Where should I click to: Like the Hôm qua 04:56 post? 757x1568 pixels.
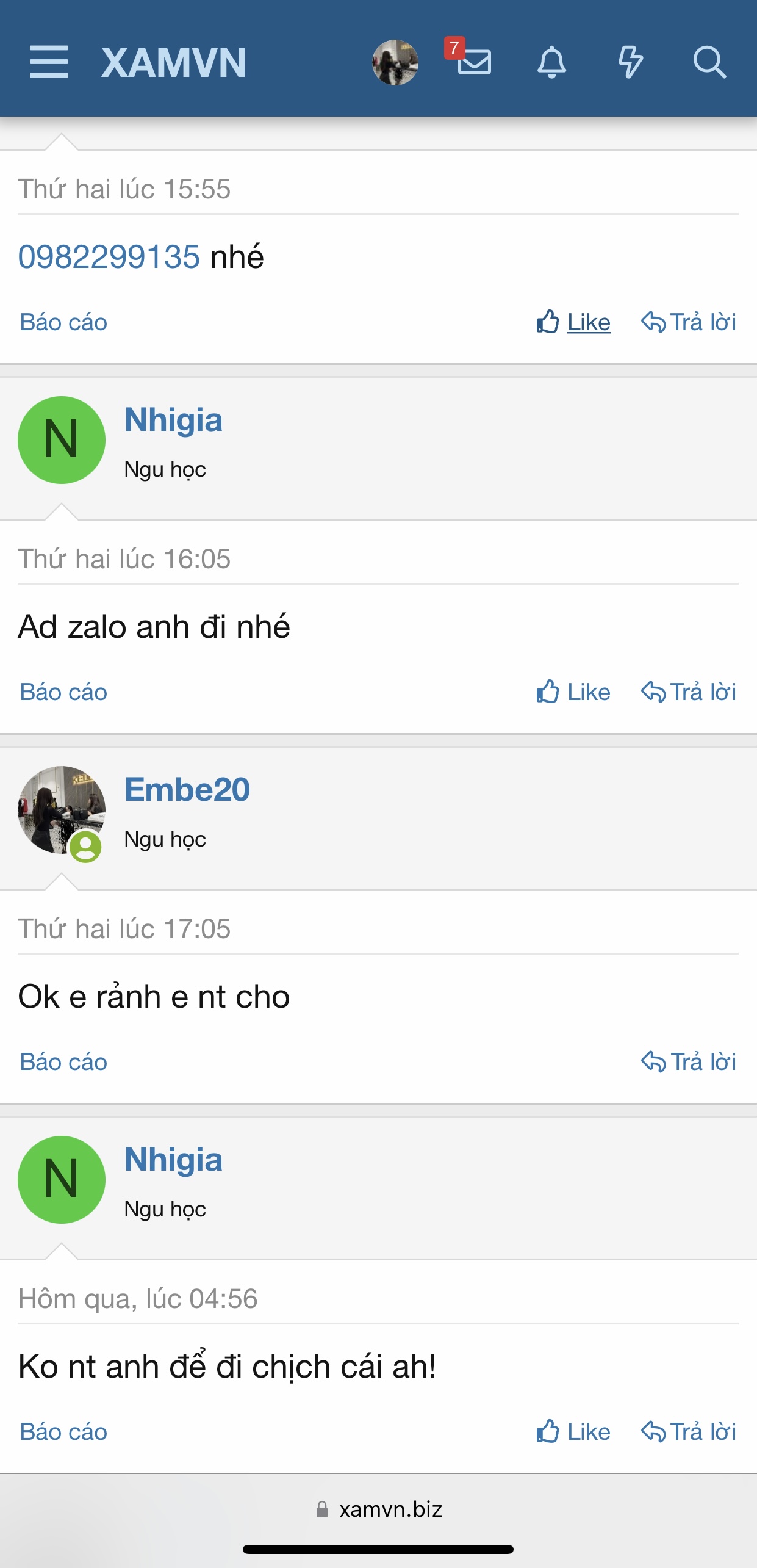[573, 1432]
